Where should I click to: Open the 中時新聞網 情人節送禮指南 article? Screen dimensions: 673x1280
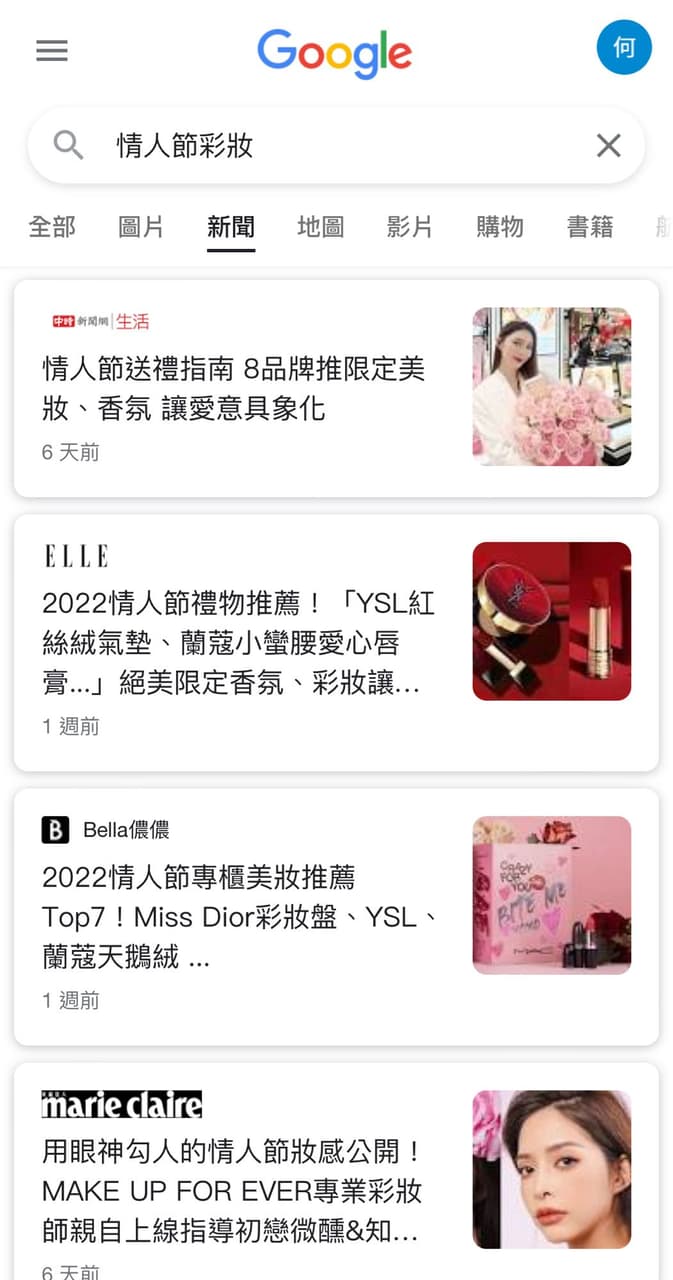[x=336, y=388]
